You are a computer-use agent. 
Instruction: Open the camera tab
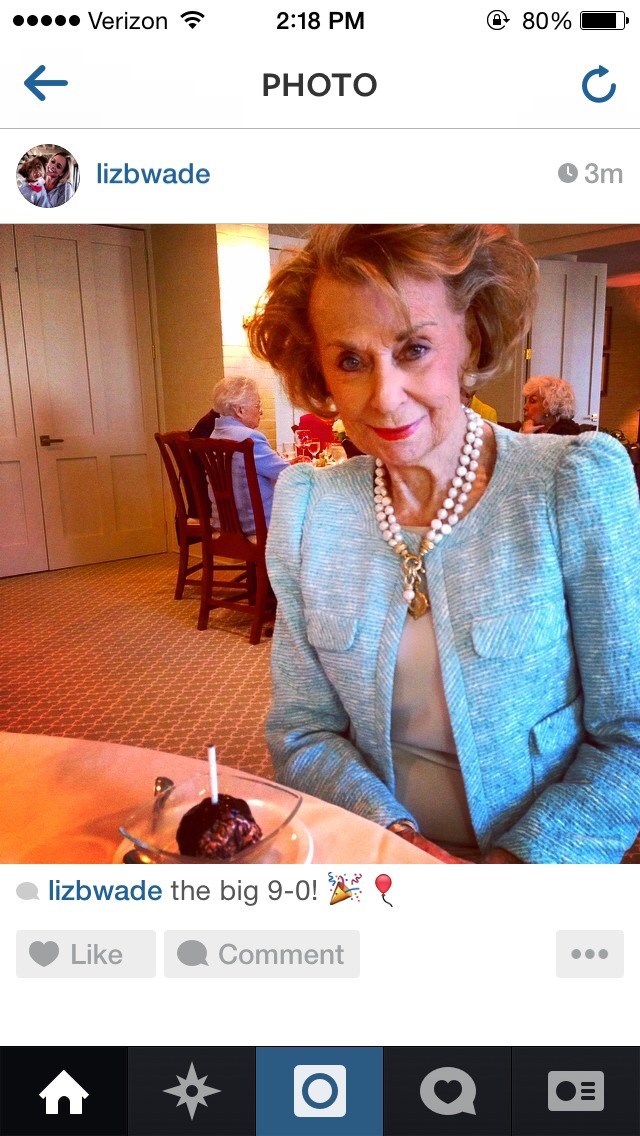coord(320,1091)
